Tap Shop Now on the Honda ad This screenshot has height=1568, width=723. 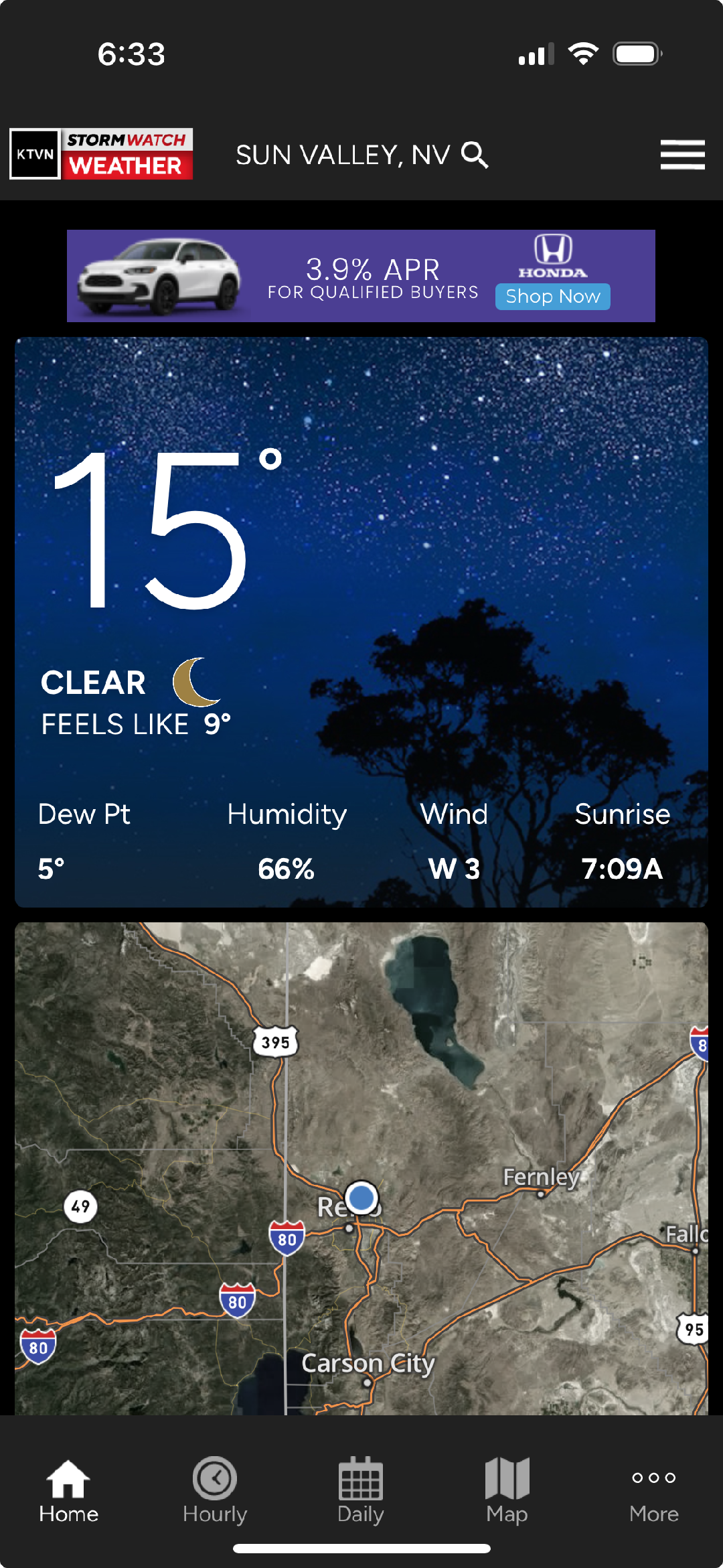click(552, 297)
